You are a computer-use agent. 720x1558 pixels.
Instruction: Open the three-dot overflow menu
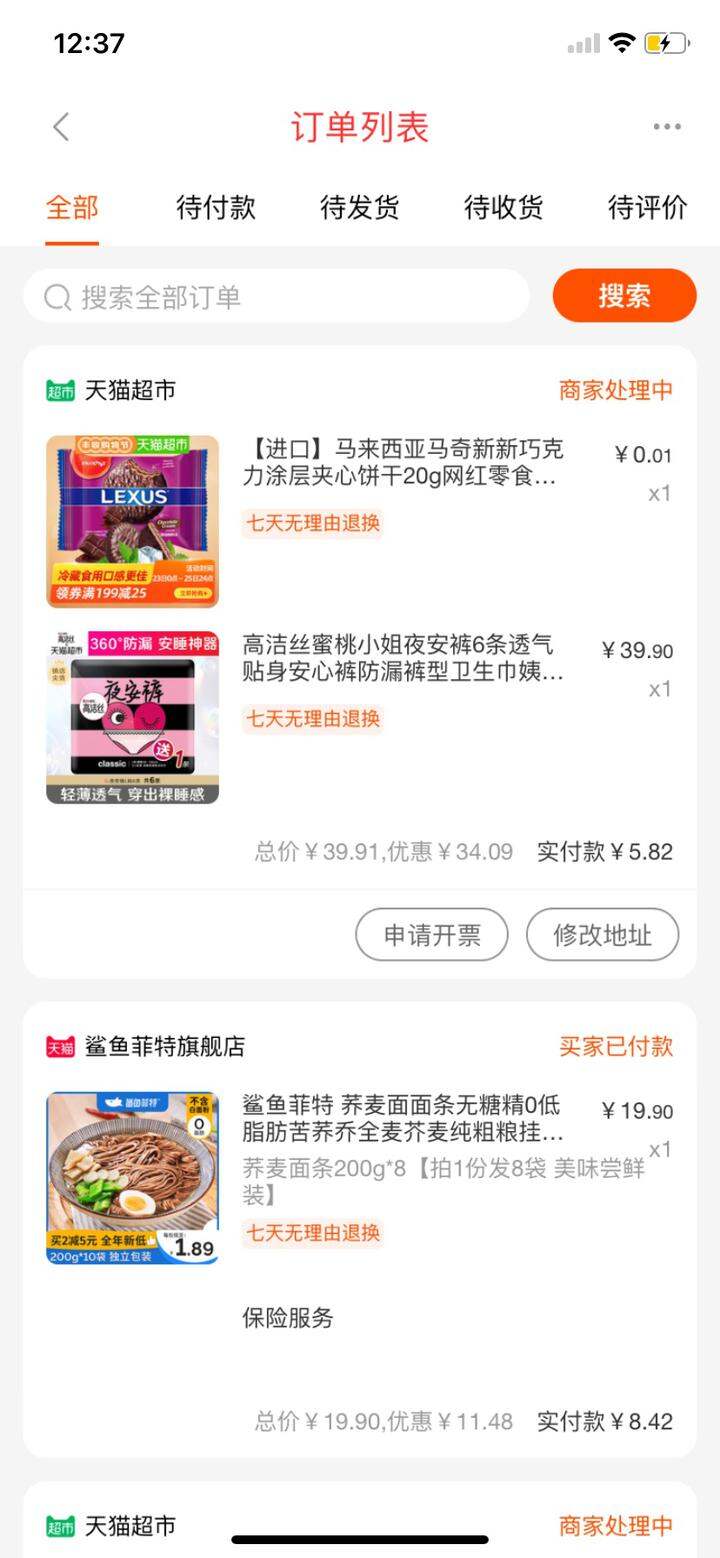(x=667, y=127)
